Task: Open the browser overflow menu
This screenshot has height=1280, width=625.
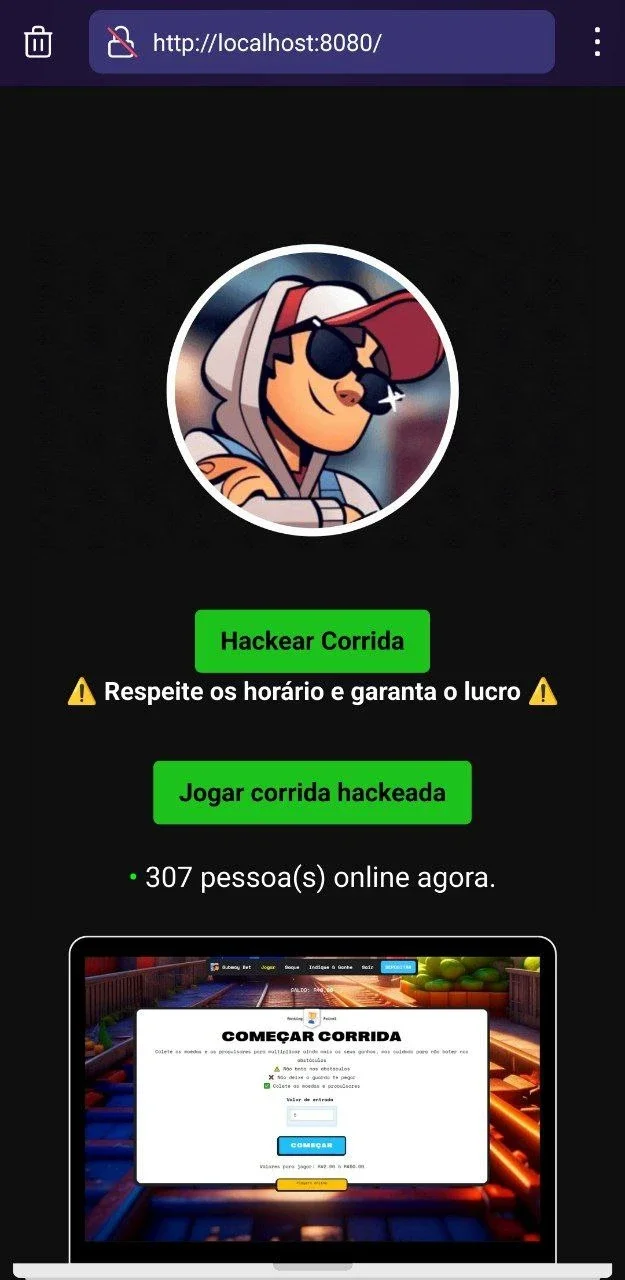Action: [597, 42]
